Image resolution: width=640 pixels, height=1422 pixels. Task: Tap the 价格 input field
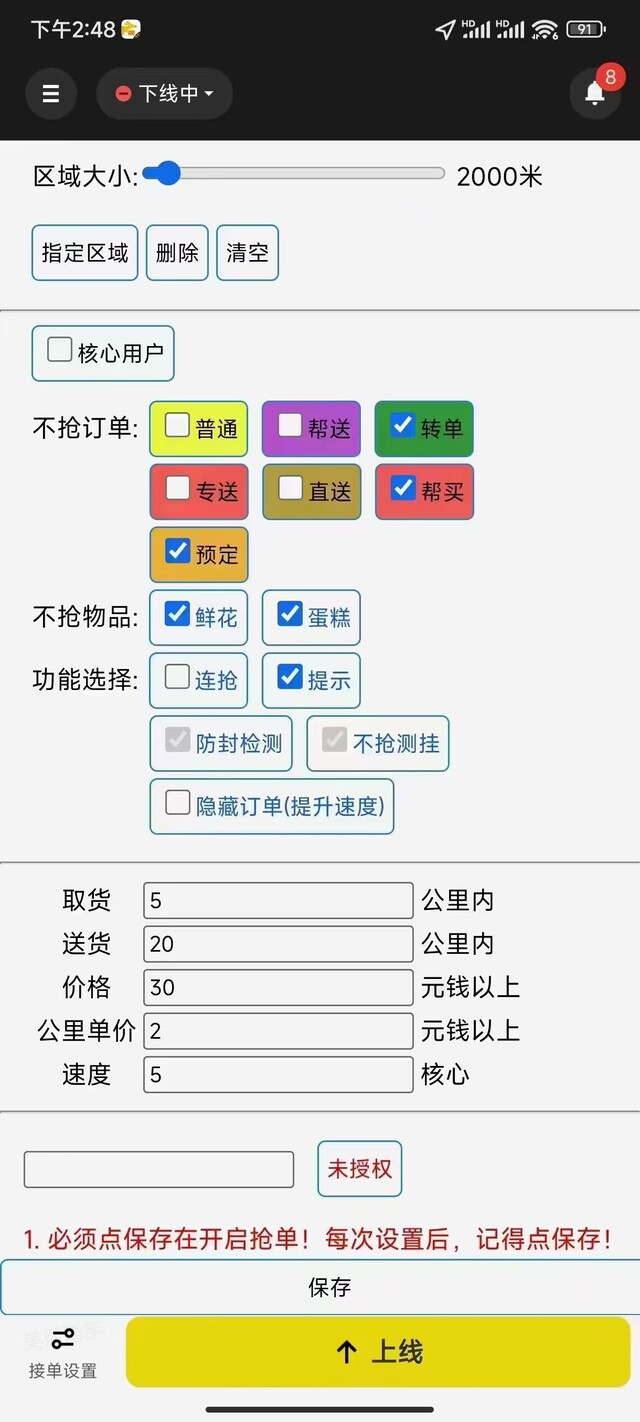click(278, 987)
